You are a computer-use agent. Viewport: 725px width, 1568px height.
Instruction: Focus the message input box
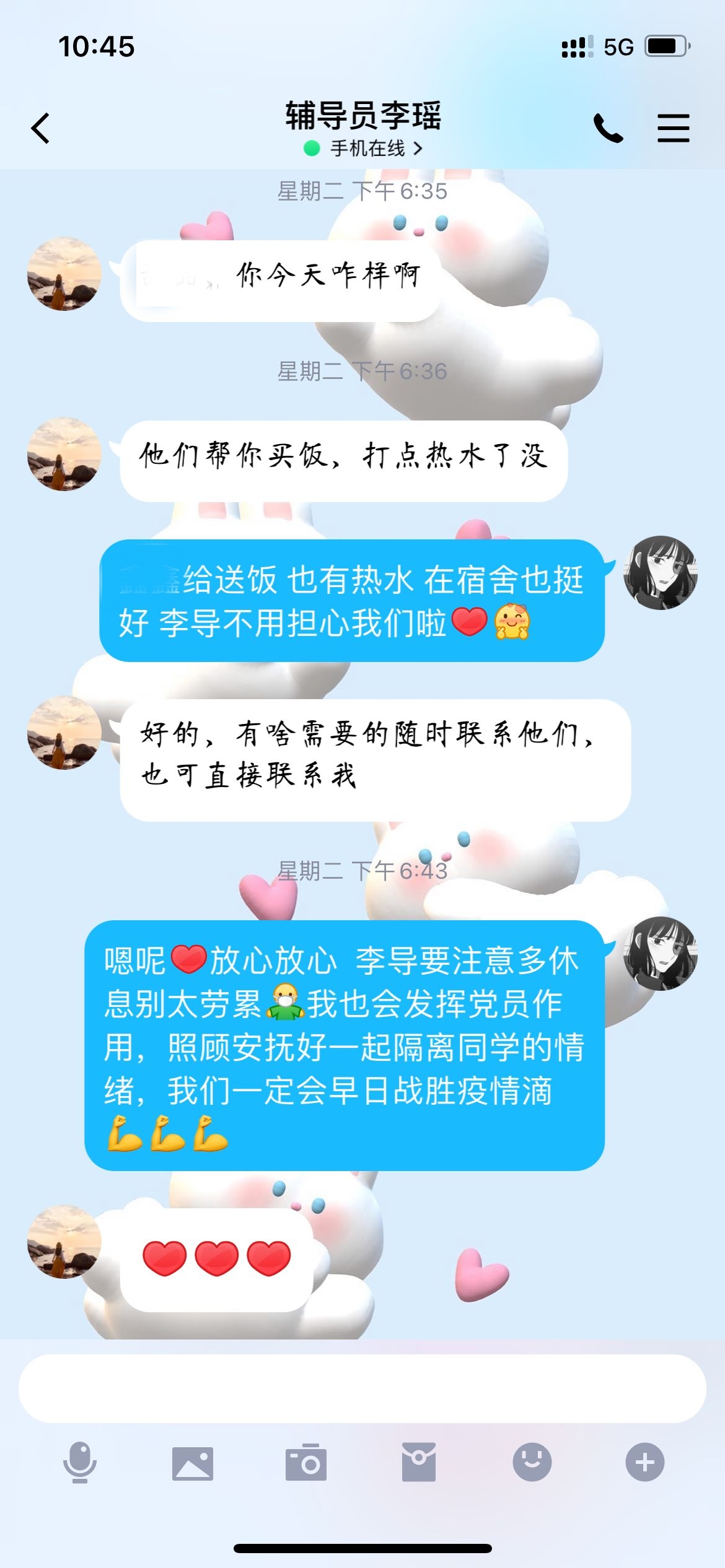pyautogui.click(x=362, y=1388)
